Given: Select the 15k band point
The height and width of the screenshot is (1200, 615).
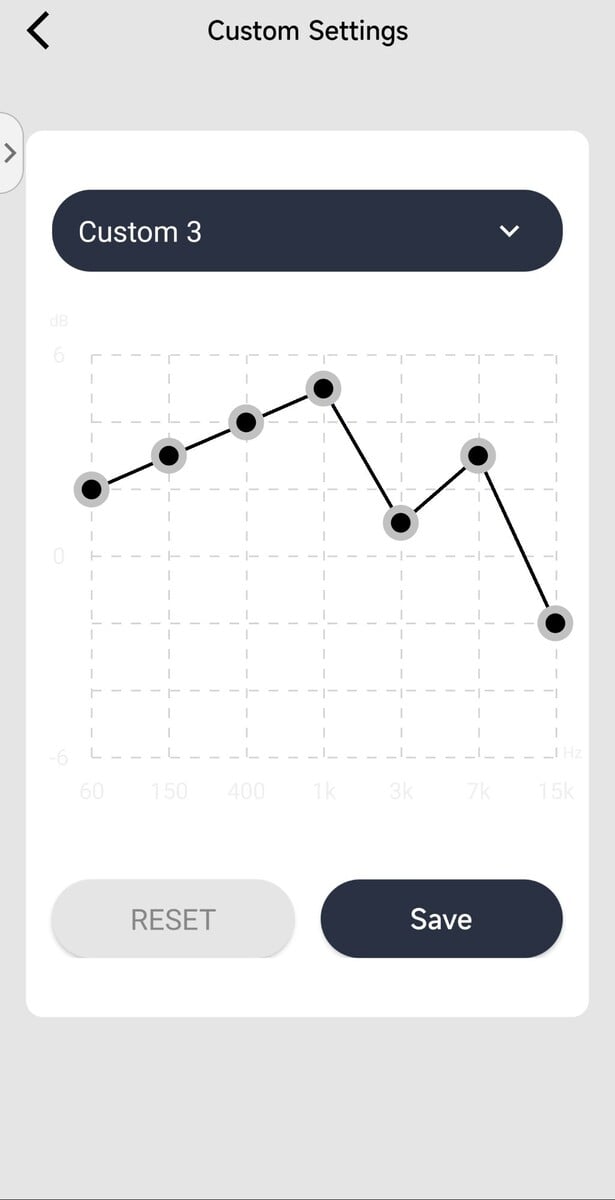Looking at the screenshot, I should point(555,623).
